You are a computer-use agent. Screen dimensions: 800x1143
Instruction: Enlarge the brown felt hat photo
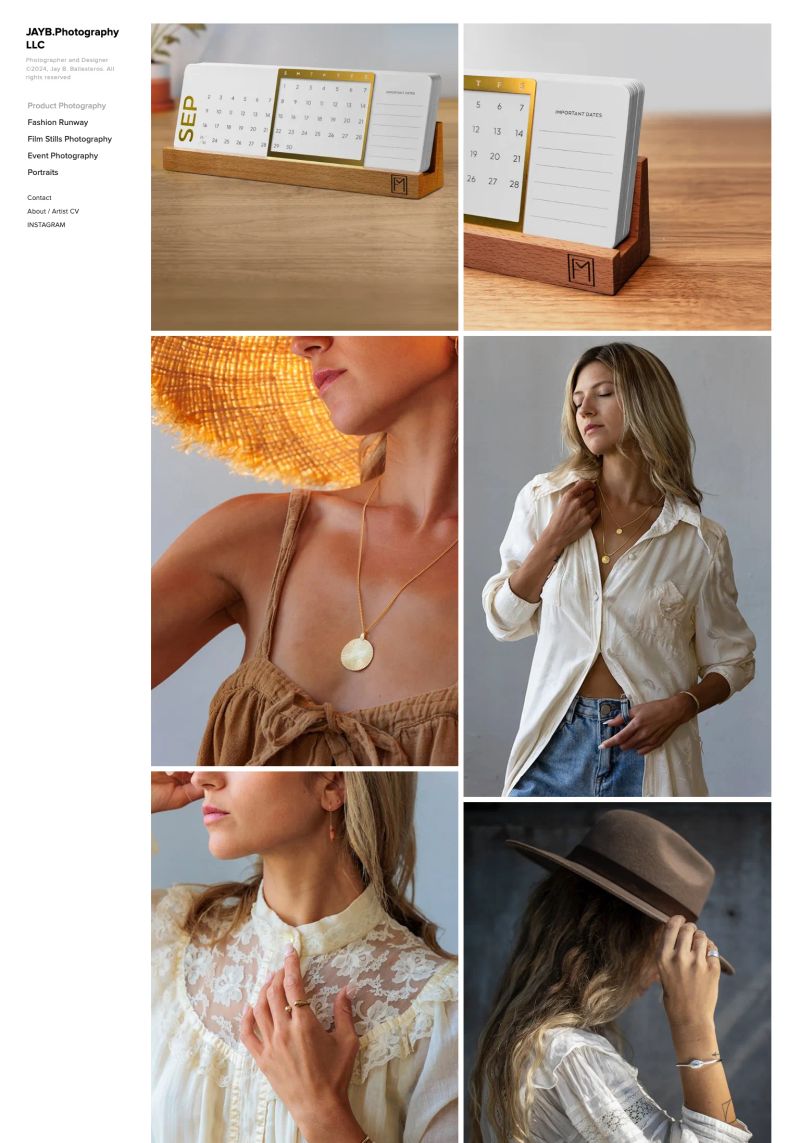617,972
